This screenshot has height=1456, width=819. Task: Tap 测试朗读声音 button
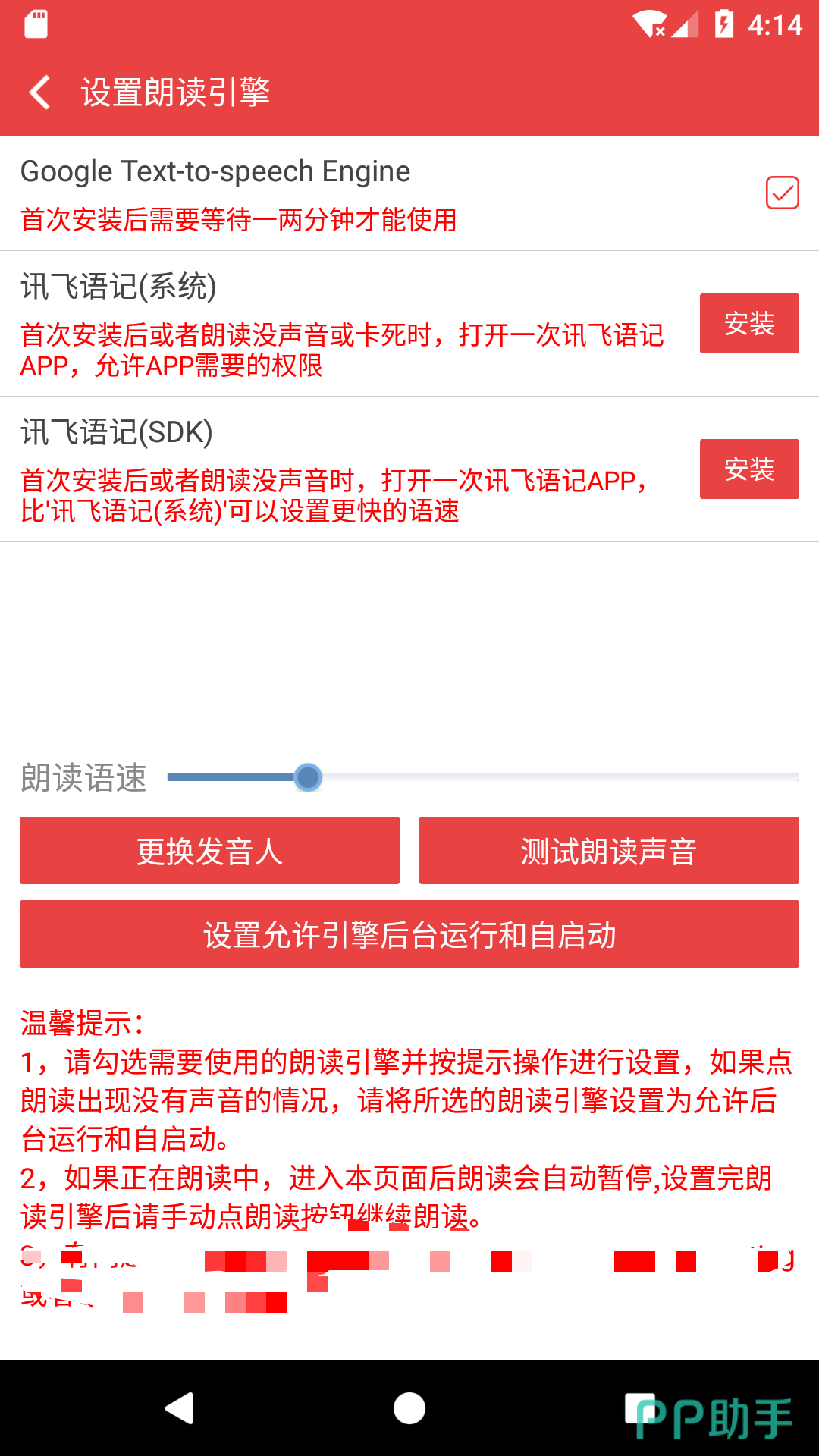[x=608, y=851]
